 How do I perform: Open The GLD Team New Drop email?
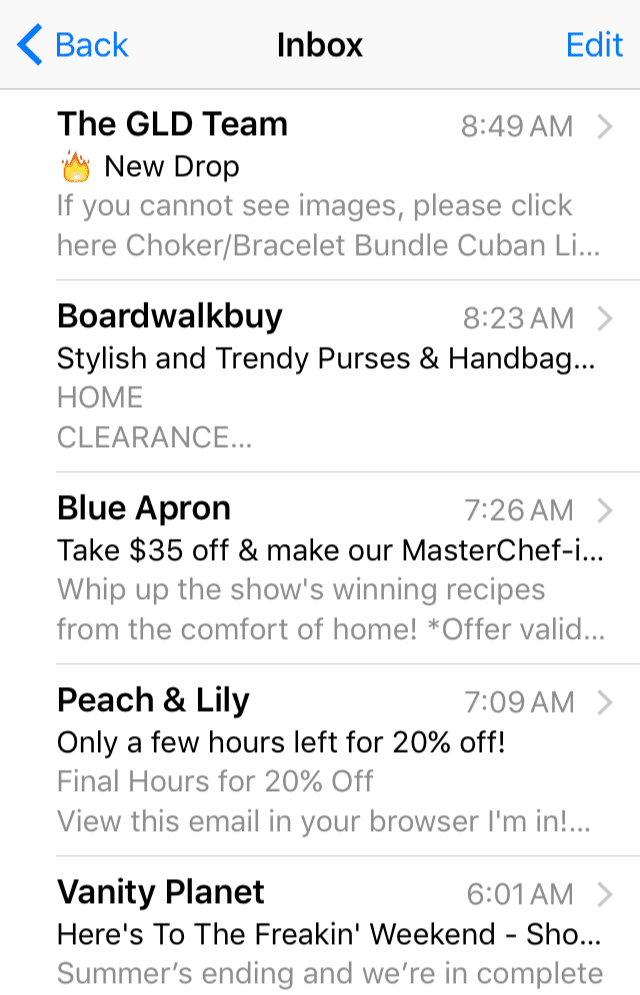pos(330,185)
